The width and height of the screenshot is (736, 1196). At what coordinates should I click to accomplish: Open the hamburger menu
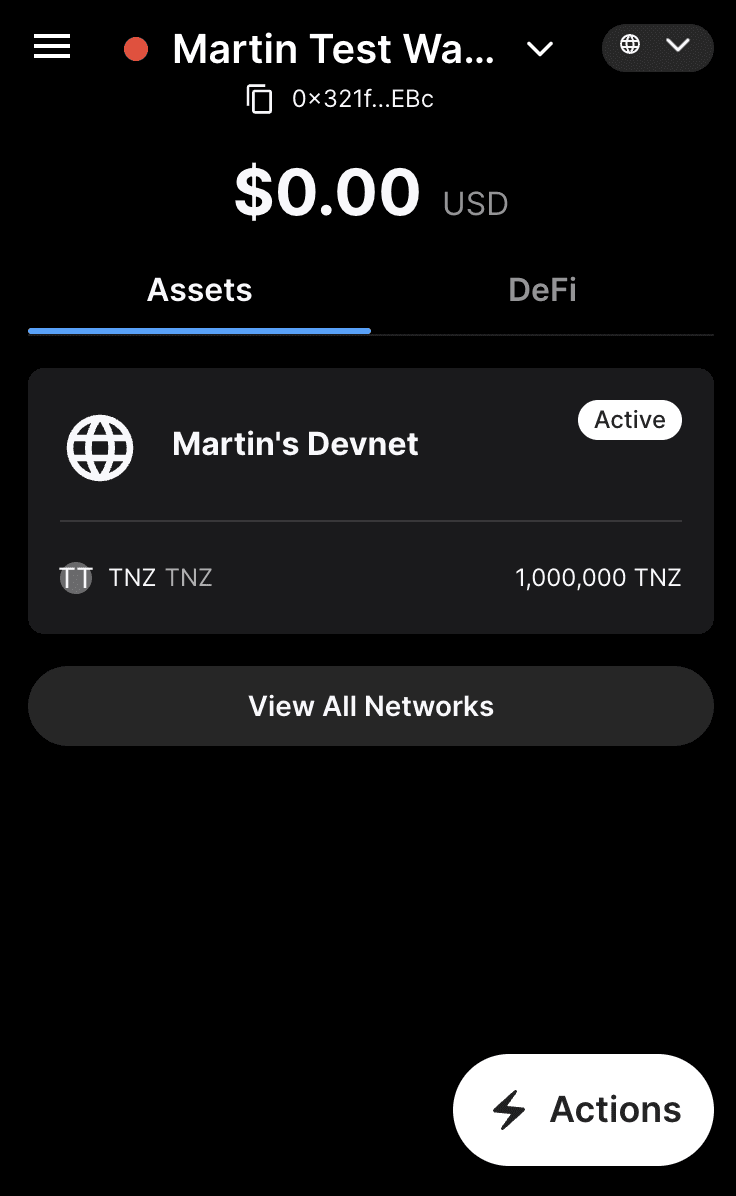(52, 47)
